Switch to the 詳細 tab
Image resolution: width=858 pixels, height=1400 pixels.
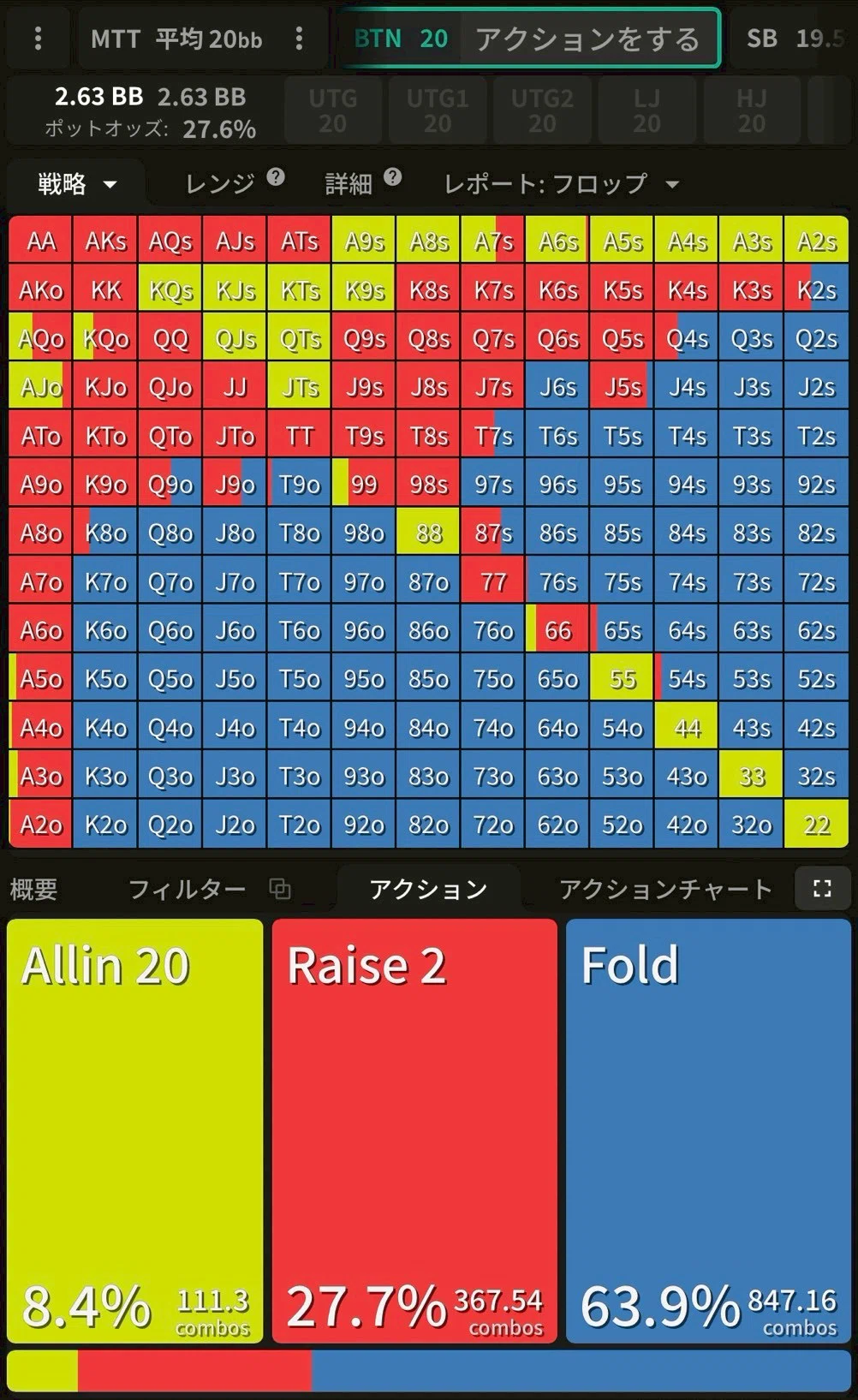(349, 183)
